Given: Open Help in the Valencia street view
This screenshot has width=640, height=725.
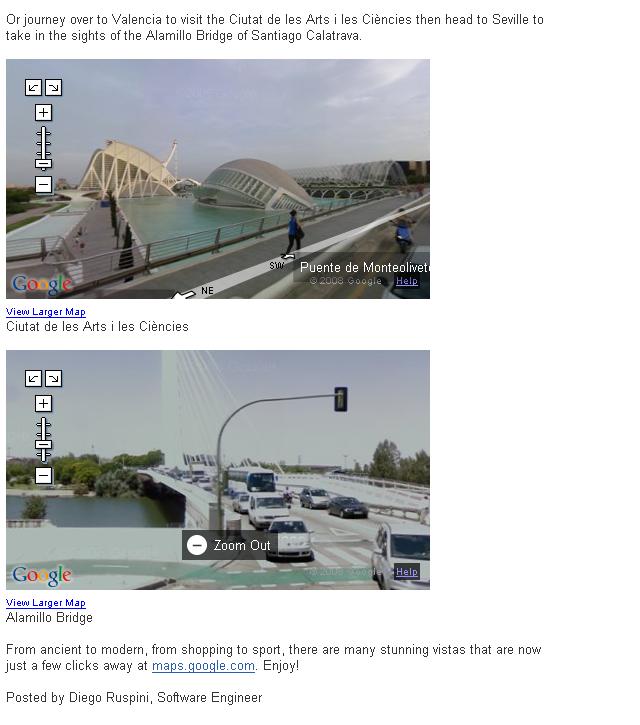Looking at the screenshot, I should (x=407, y=281).
